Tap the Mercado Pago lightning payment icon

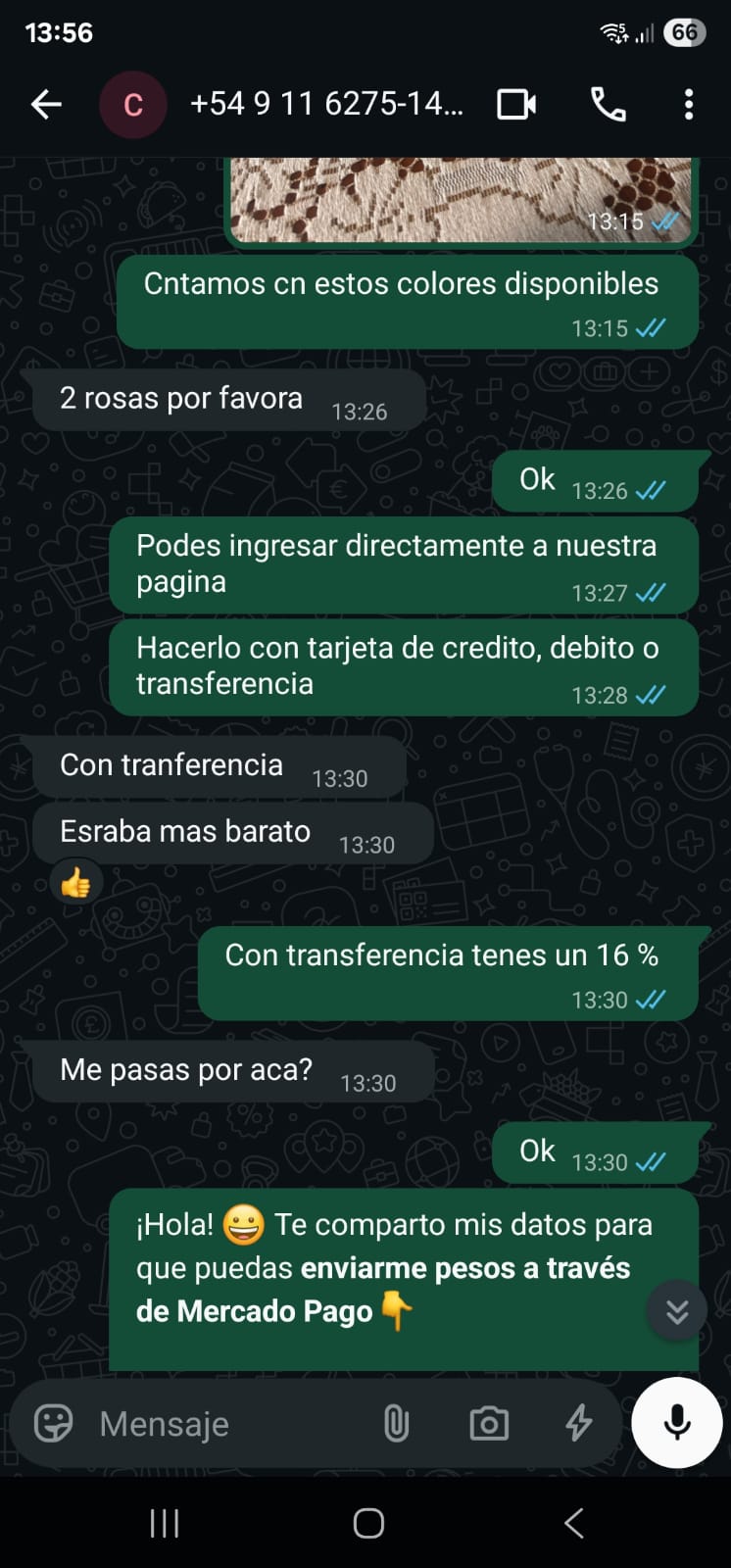tap(579, 1423)
